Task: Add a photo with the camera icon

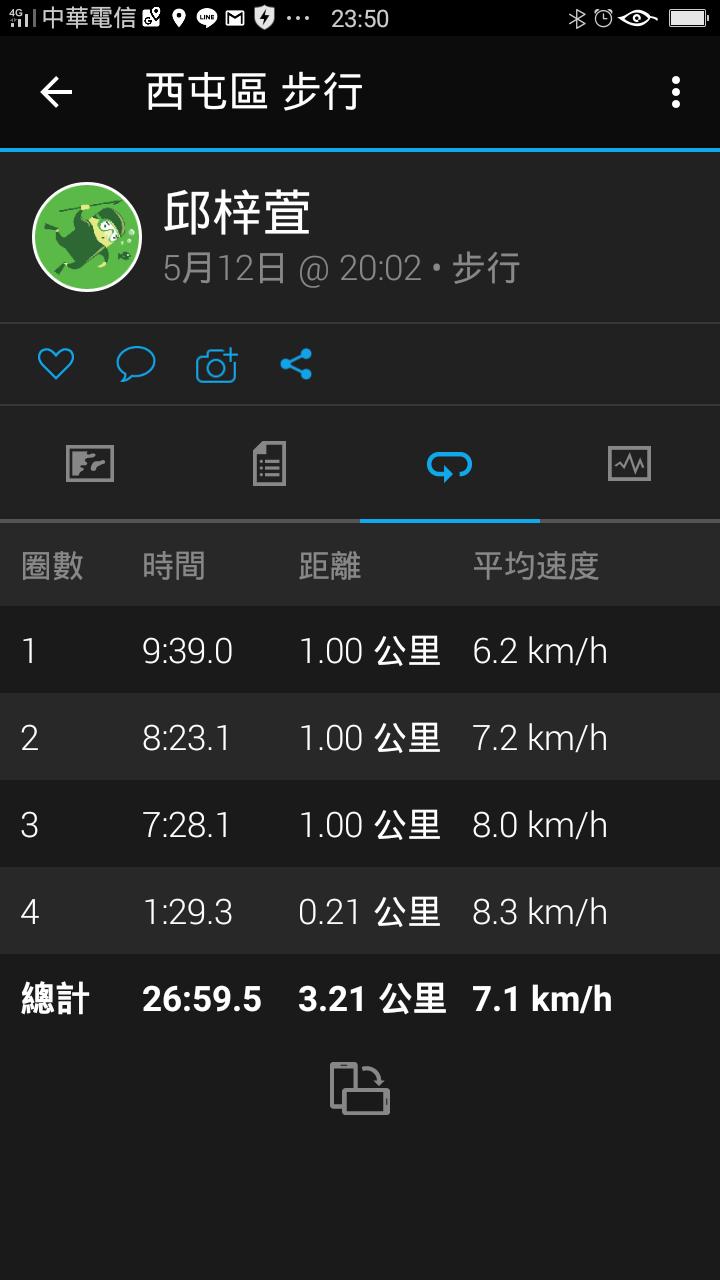Action: pyautogui.click(x=216, y=365)
